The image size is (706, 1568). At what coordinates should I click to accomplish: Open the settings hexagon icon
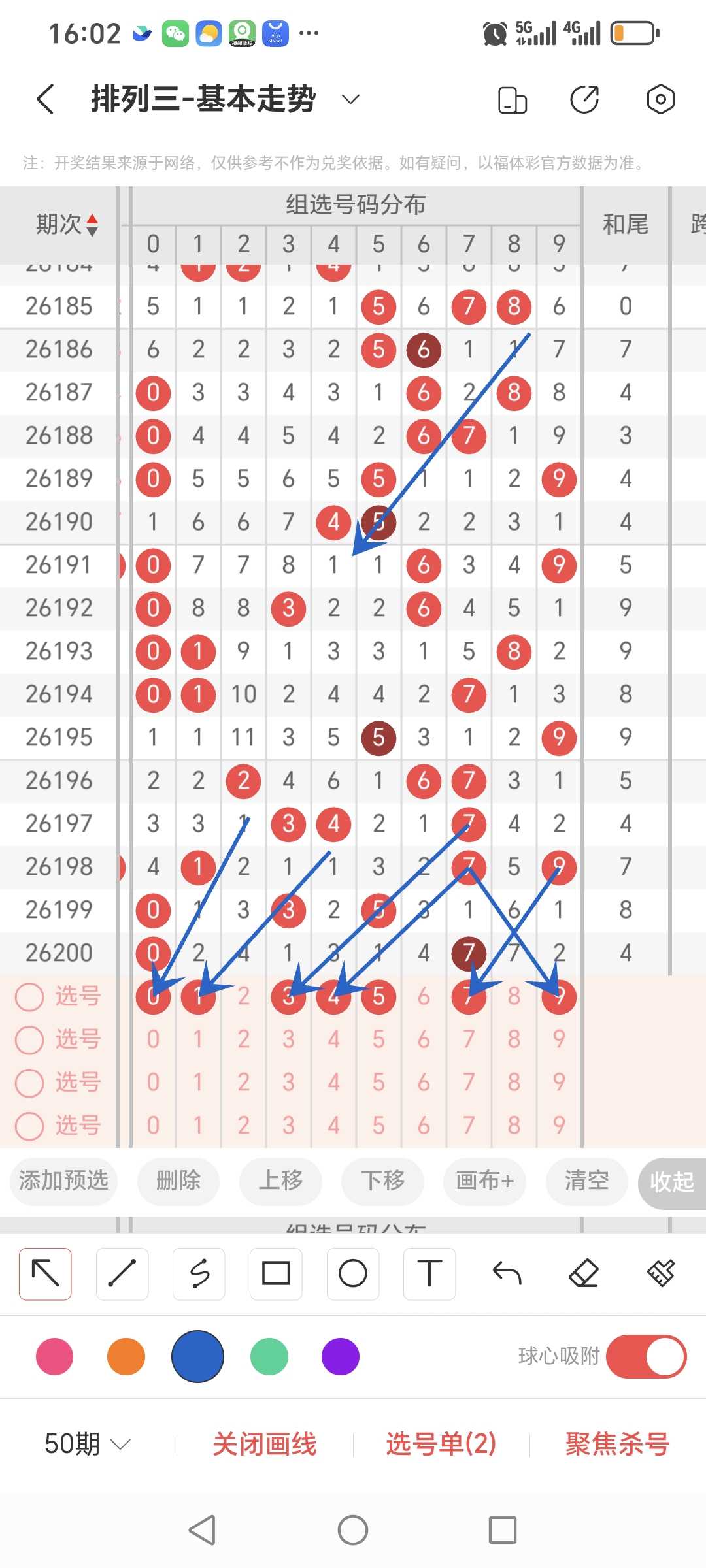pyautogui.click(x=660, y=99)
